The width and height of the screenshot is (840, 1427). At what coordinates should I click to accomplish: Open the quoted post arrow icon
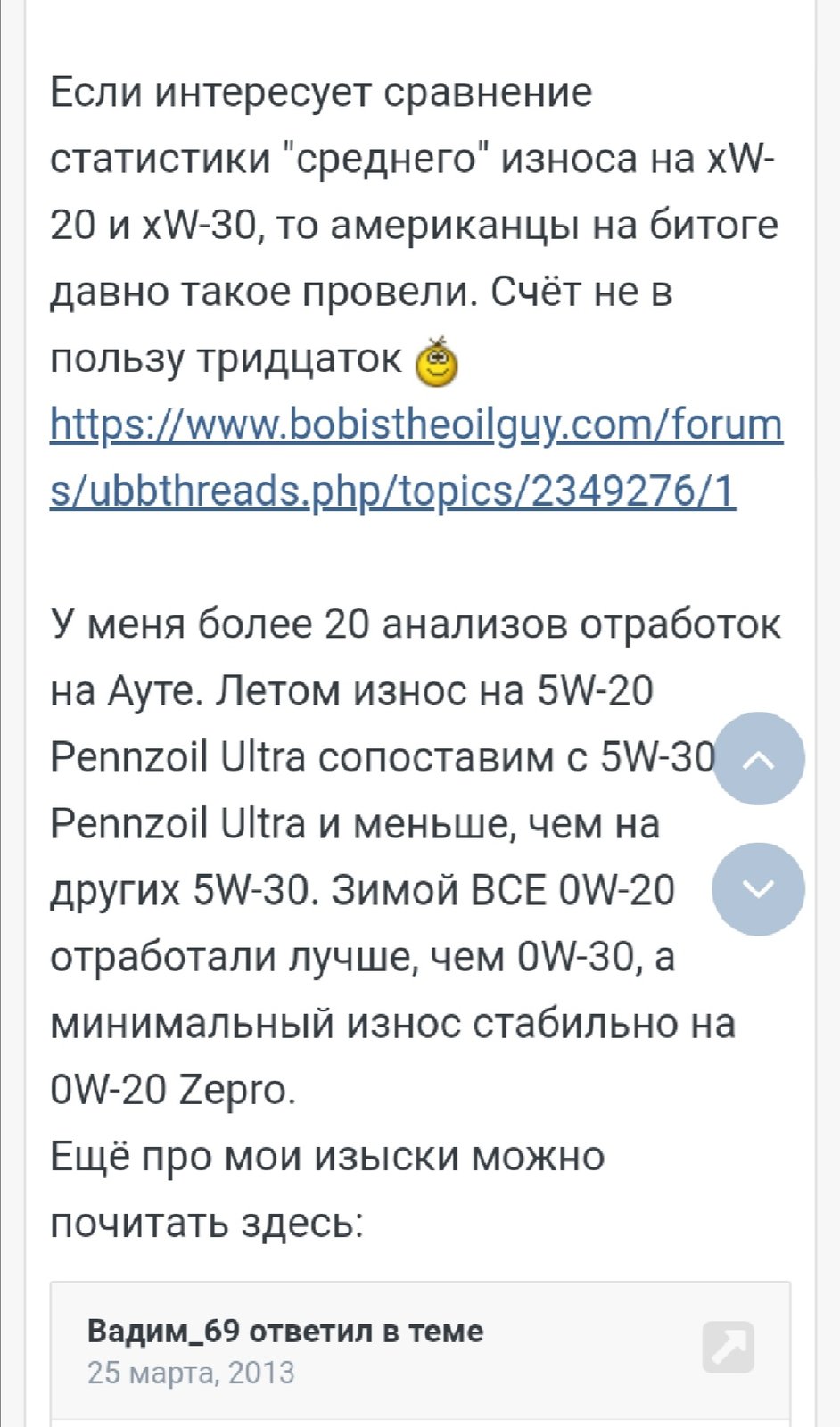(729, 1347)
